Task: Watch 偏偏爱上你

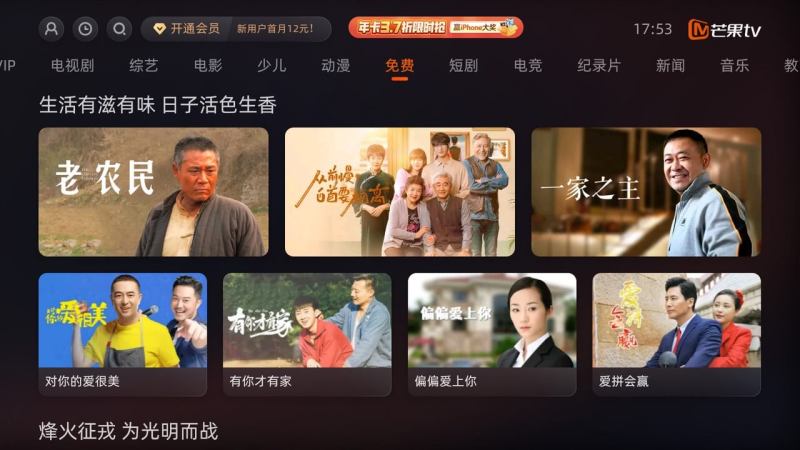Action: click(x=492, y=334)
